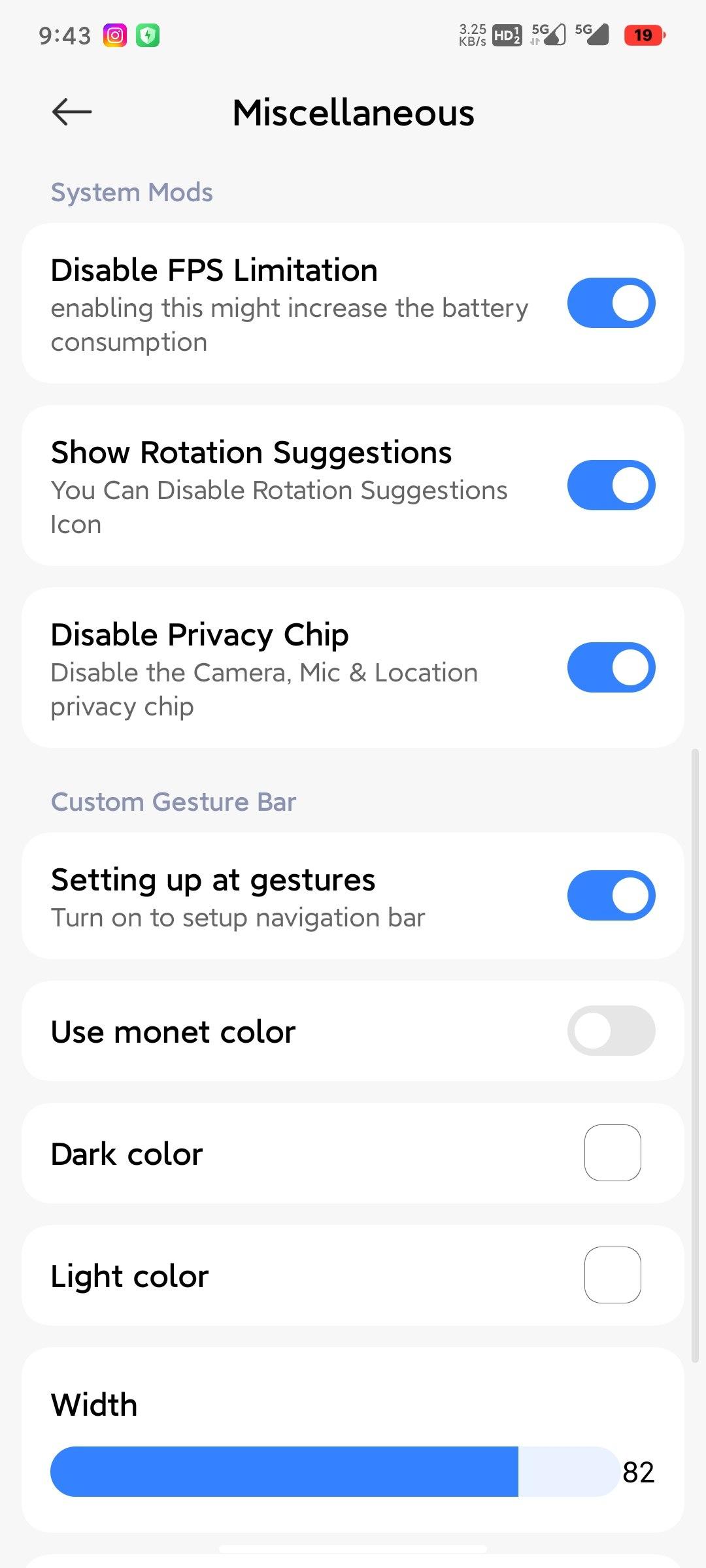The image size is (706, 1568).
Task: Switch off Disable Privacy Chip
Action: 611,668
